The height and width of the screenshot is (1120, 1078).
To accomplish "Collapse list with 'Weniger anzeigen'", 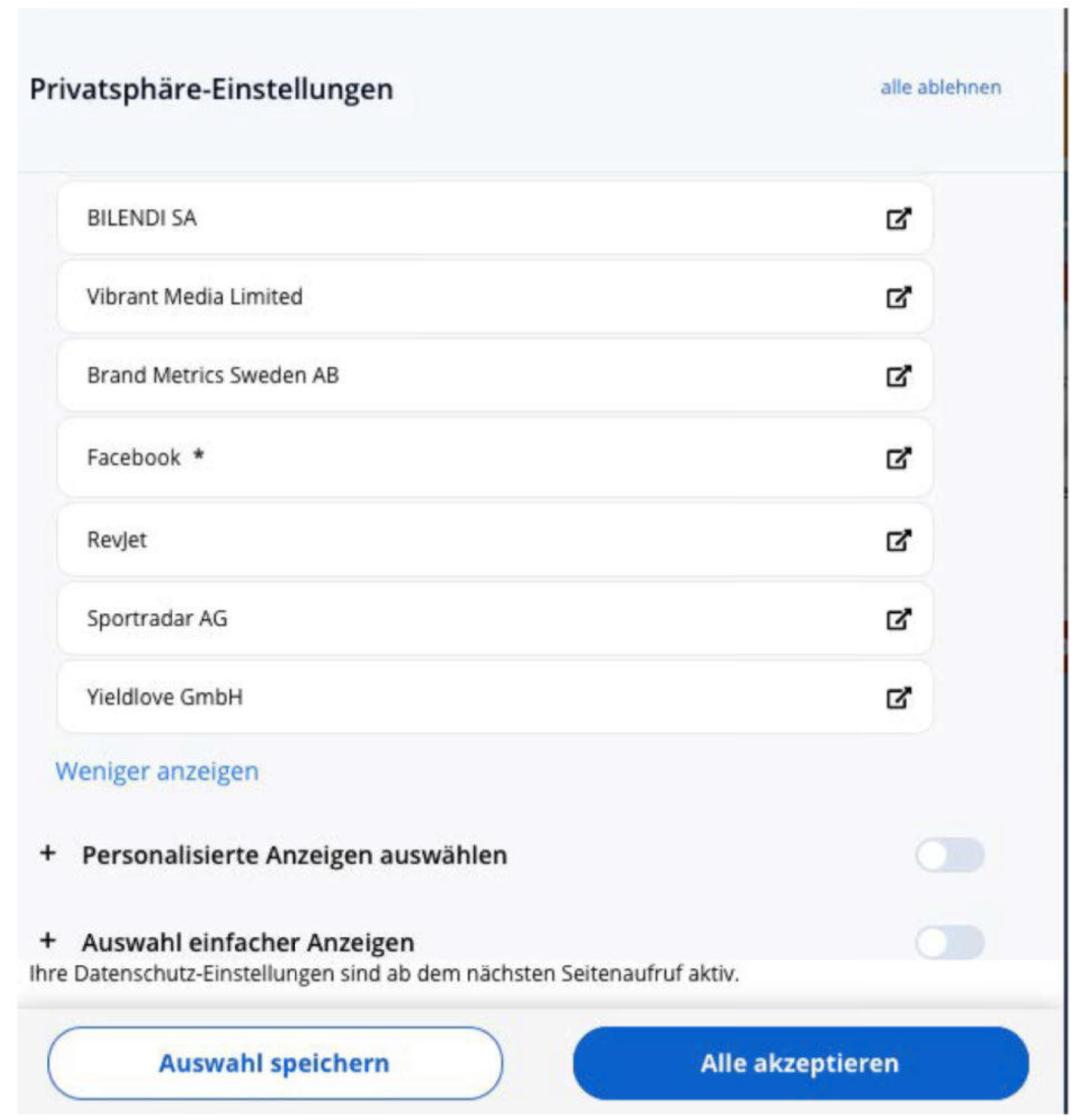I will [157, 771].
